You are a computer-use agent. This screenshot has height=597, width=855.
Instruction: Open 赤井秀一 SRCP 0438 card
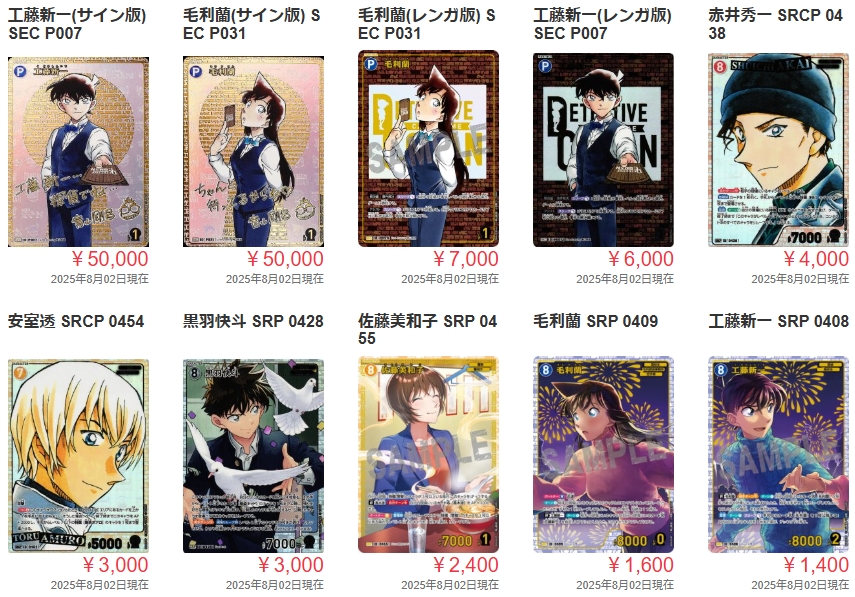[778, 149]
